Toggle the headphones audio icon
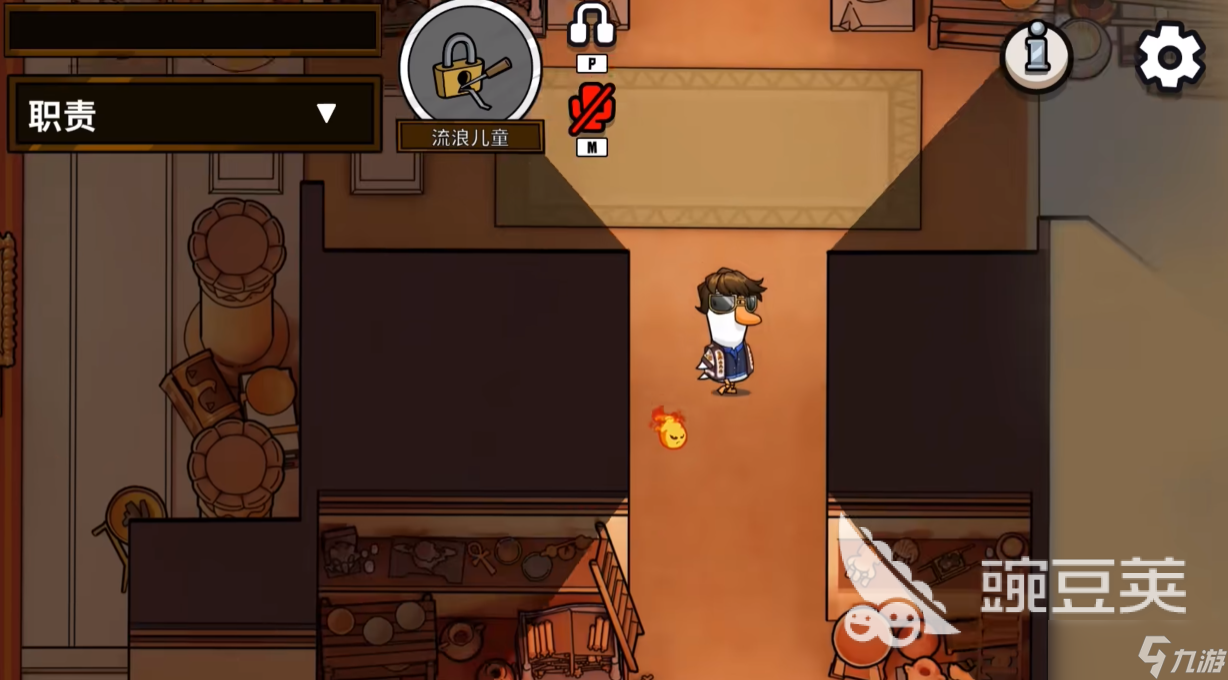The height and width of the screenshot is (680, 1228). click(591, 24)
